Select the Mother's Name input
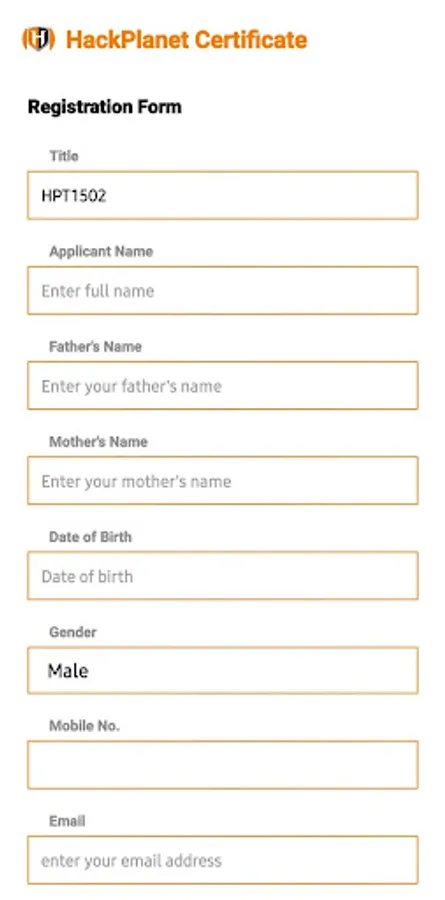 pyautogui.click(x=223, y=481)
